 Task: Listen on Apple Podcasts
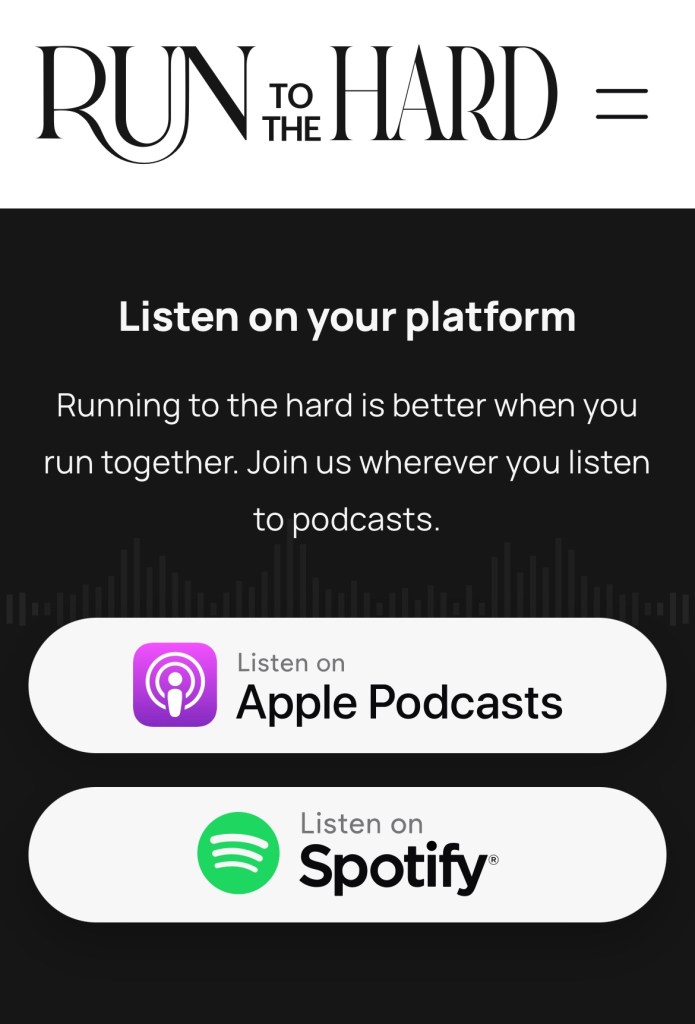tap(347, 685)
